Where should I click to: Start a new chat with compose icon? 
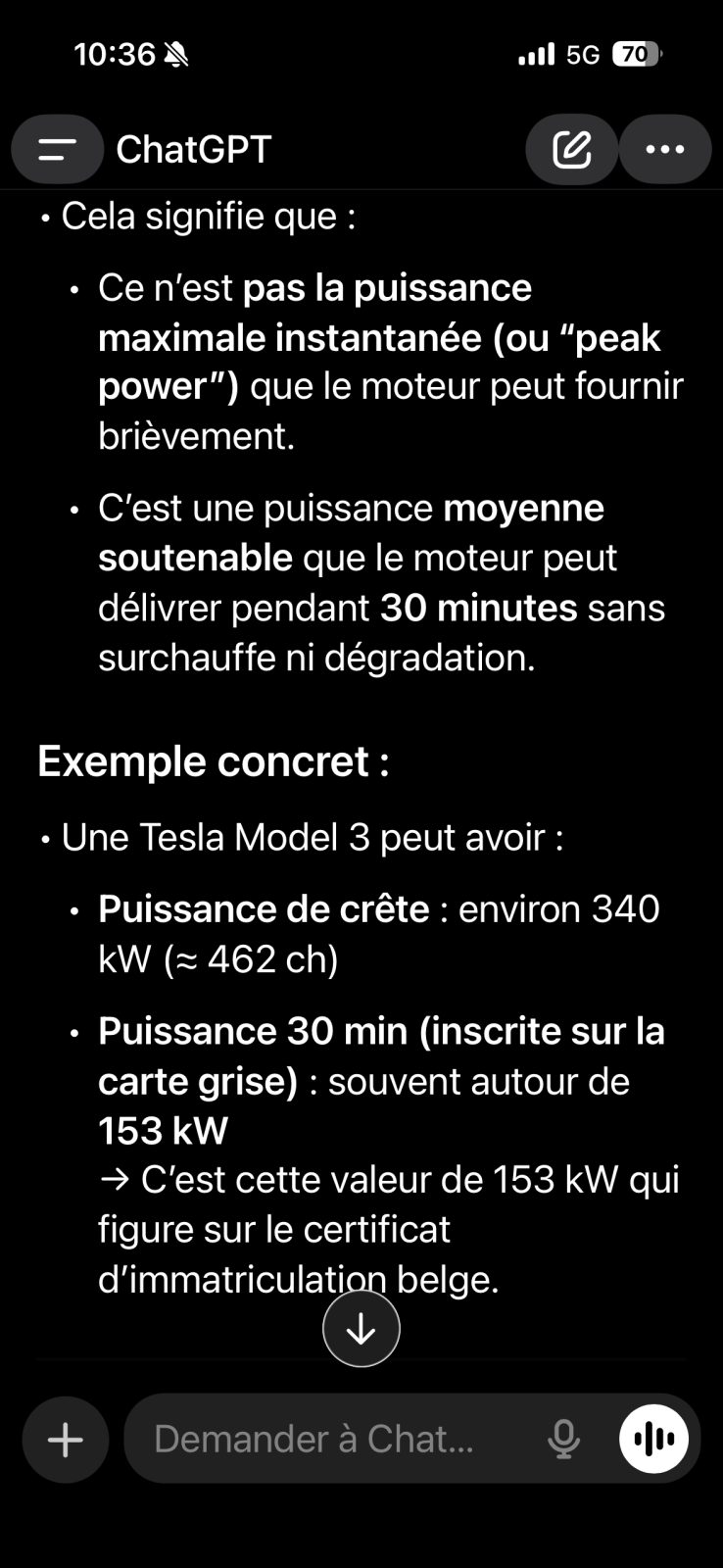pos(572,149)
